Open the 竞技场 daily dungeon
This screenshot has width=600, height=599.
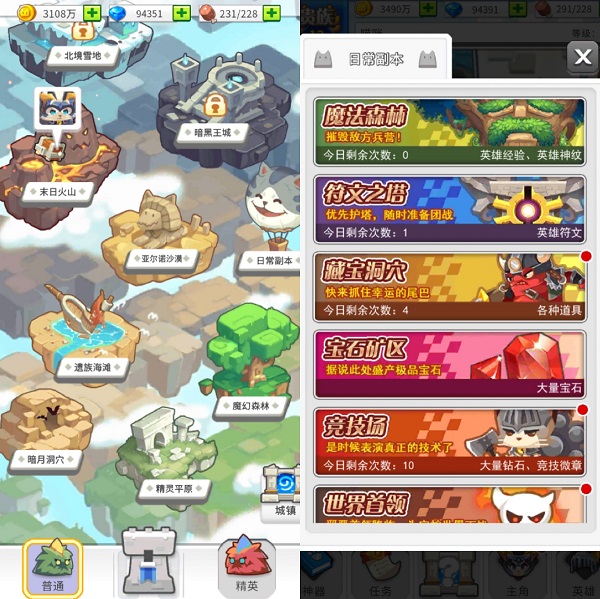pos(449,441)
